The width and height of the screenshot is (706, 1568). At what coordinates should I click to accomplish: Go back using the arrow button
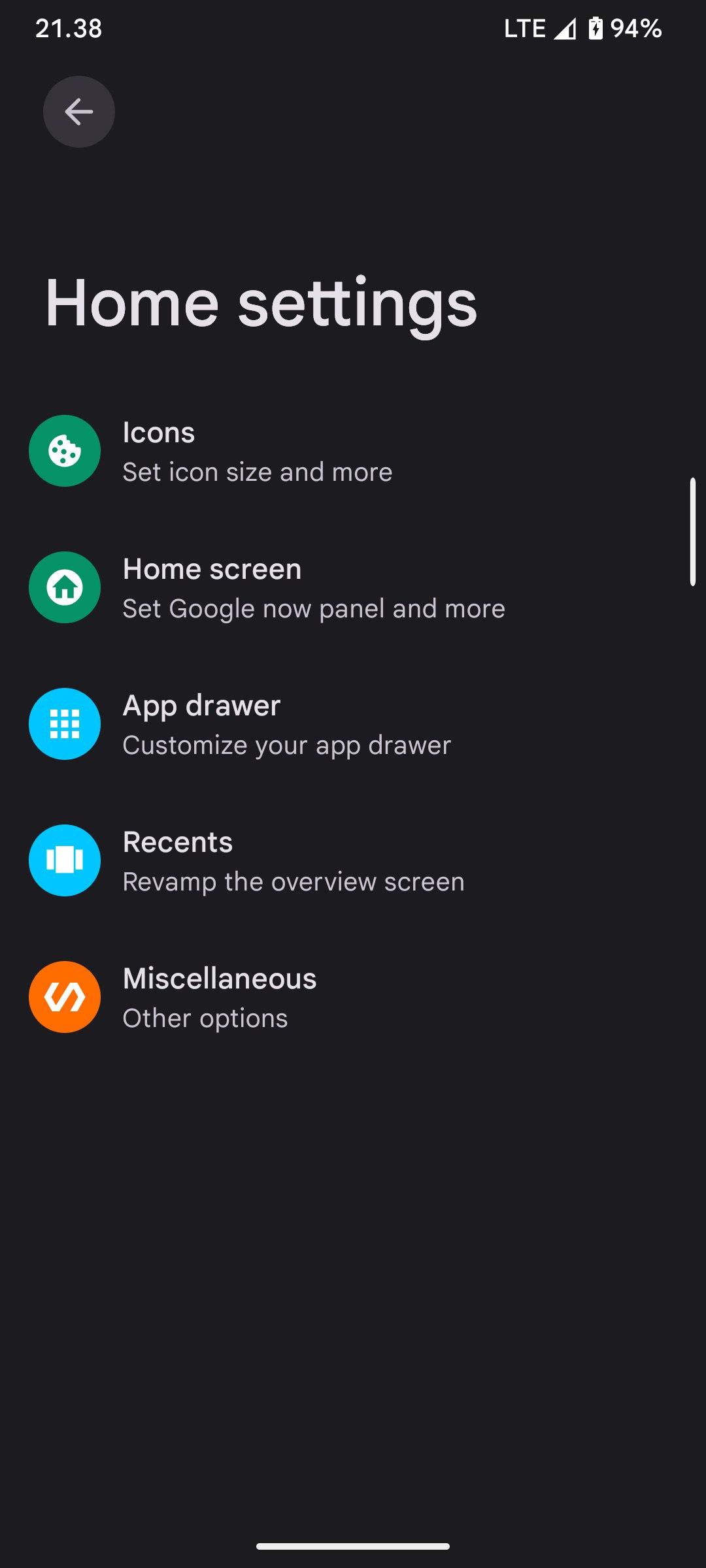click(79, 112)
